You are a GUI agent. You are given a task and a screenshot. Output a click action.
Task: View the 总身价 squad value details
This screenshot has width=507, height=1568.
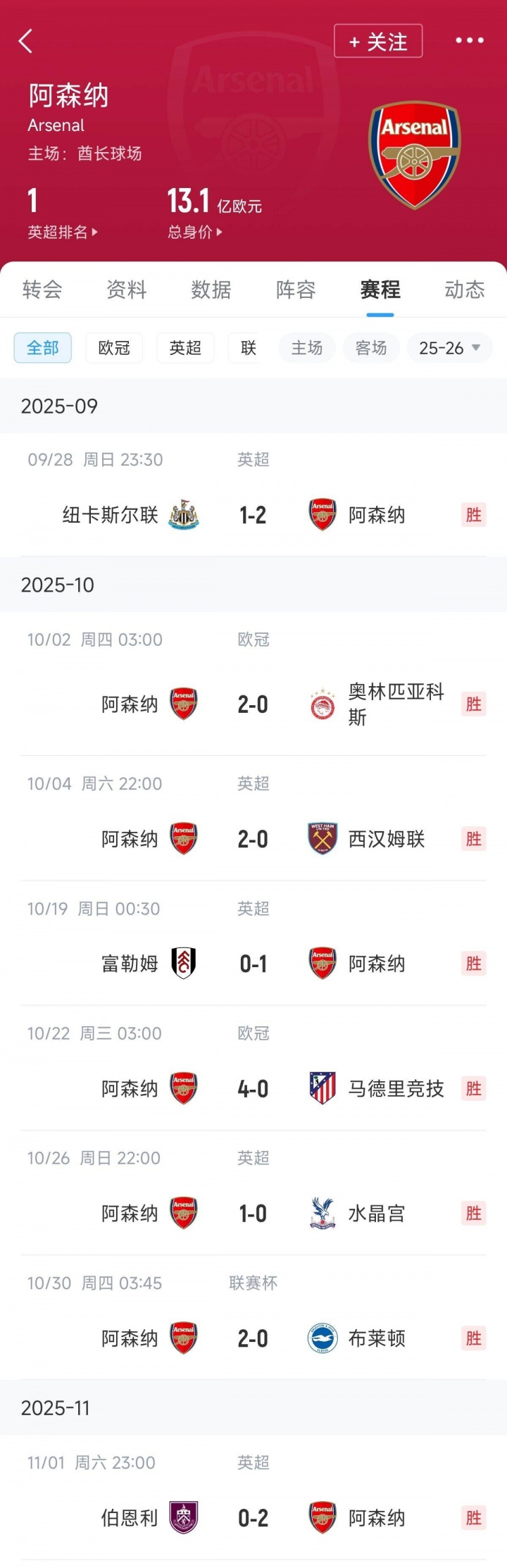click(x=195, y=232)
